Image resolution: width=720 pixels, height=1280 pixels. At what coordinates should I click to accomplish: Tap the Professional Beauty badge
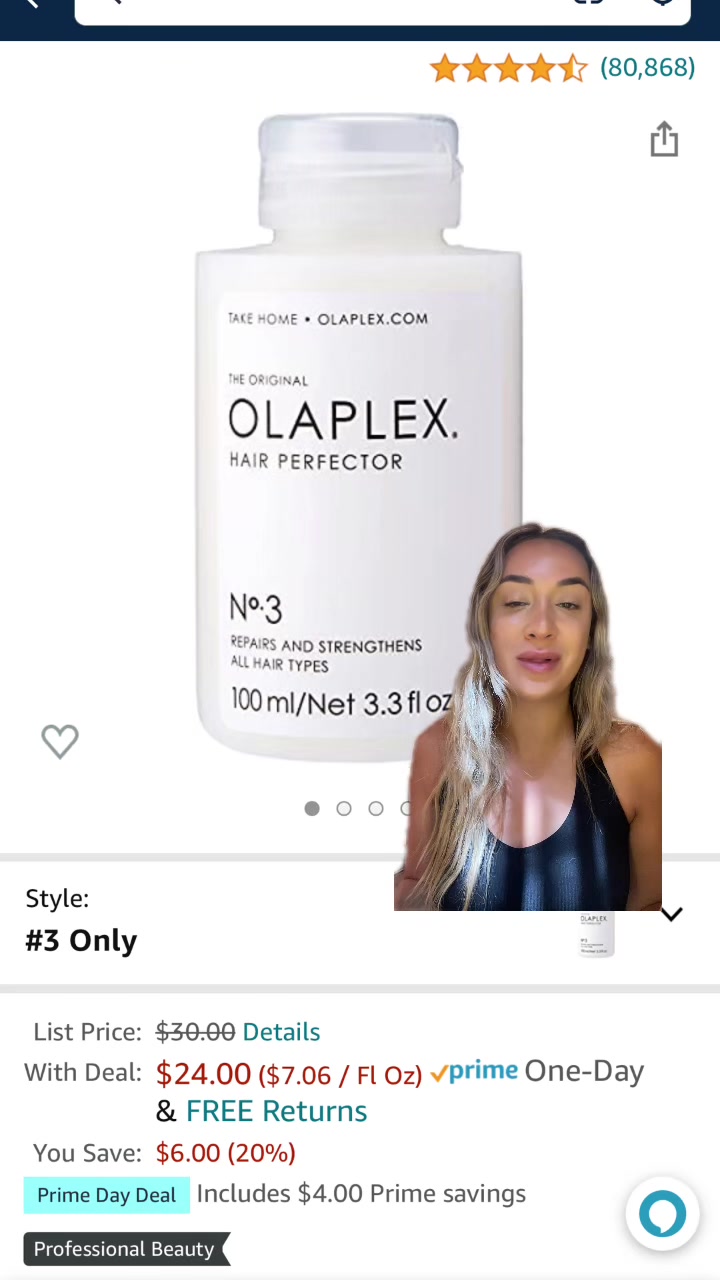point(124,1249)
